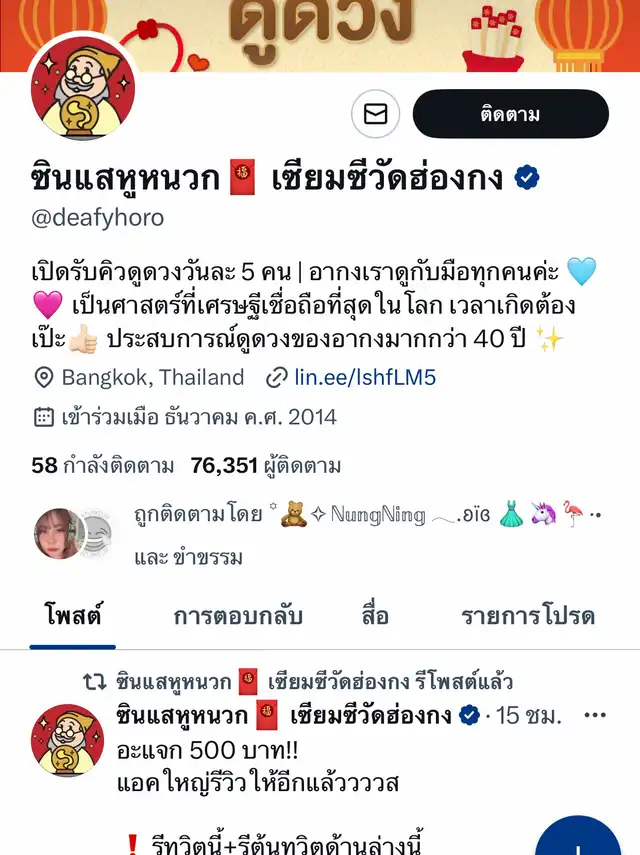Send a direct message via envelope icon

click(375, 114)
